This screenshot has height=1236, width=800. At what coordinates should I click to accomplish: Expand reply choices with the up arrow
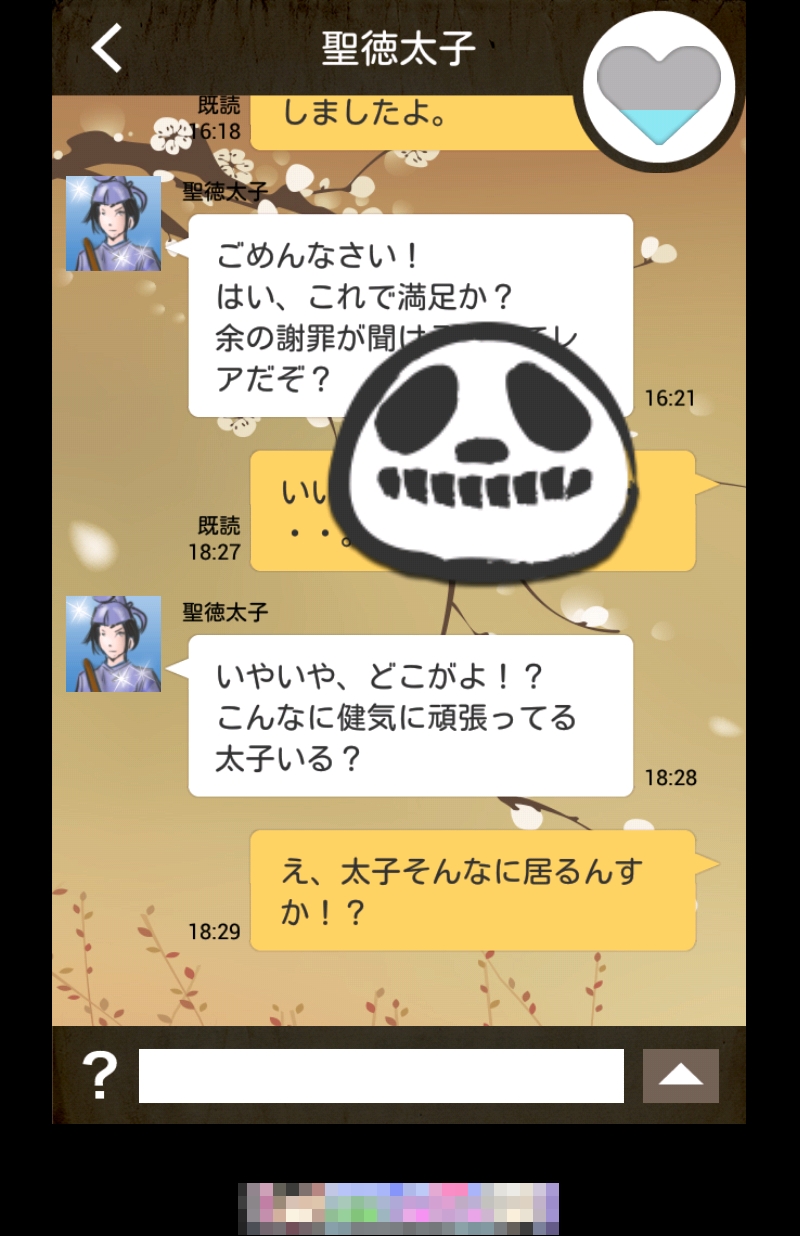pos(680,1076)
